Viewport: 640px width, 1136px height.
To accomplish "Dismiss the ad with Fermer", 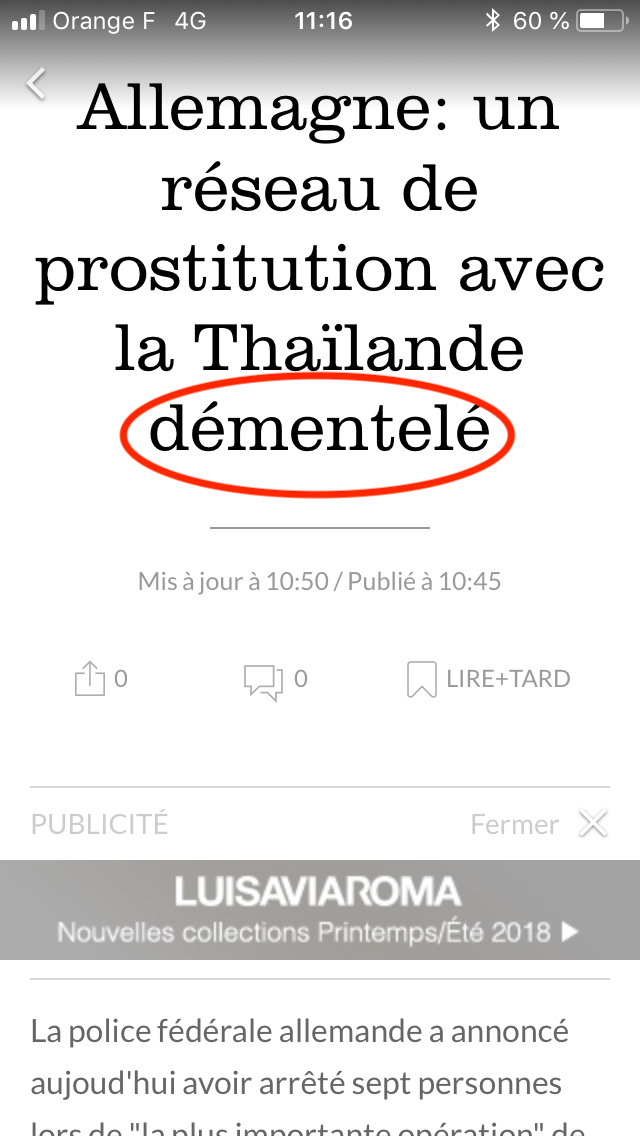I will click(540, 824).
